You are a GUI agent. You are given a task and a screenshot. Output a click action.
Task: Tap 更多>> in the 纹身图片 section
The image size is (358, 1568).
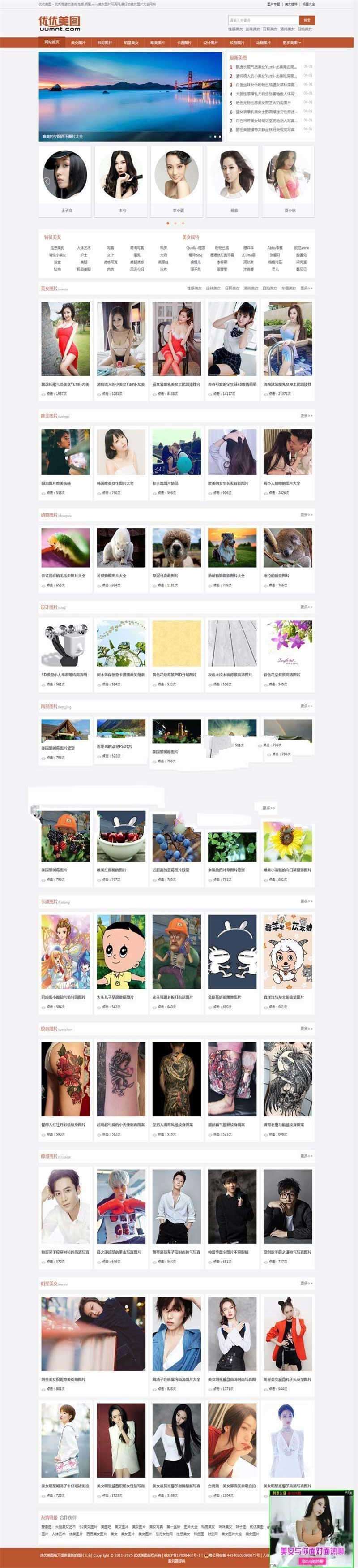pos(307,1029)
